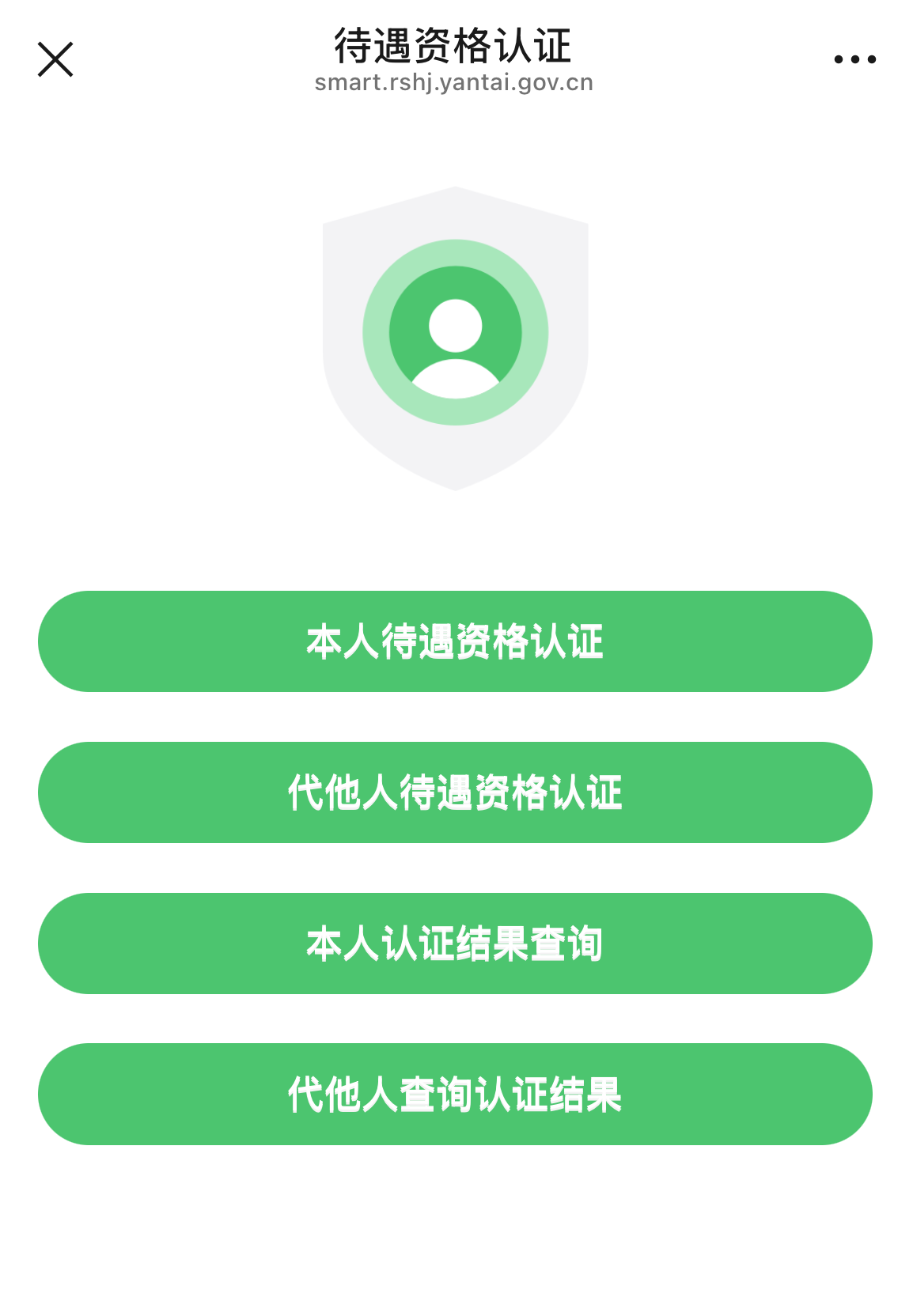Screen dimensions: 913x1316
Task: Start 本人待遇资格认证
Action: coord(455,641)
